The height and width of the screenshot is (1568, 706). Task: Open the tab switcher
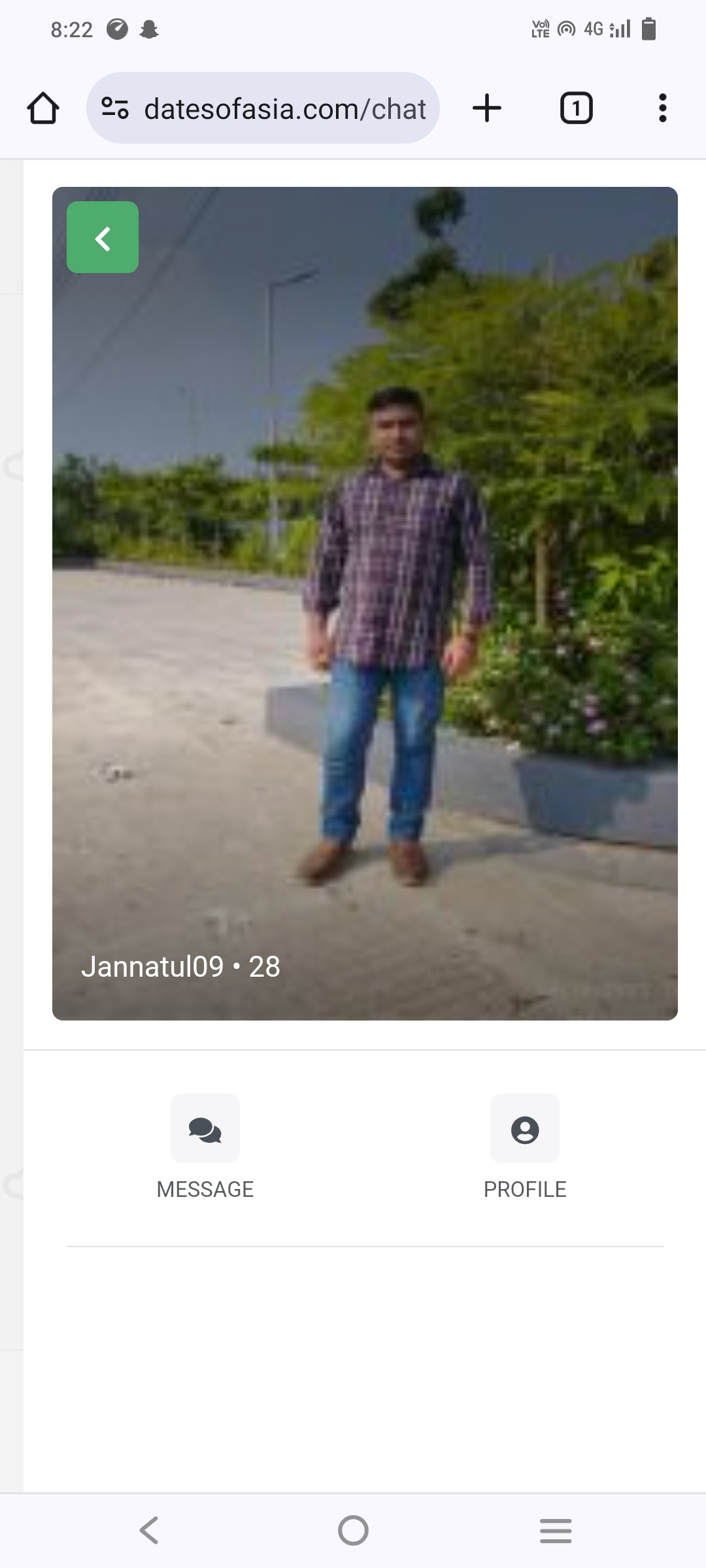point(576,108)
